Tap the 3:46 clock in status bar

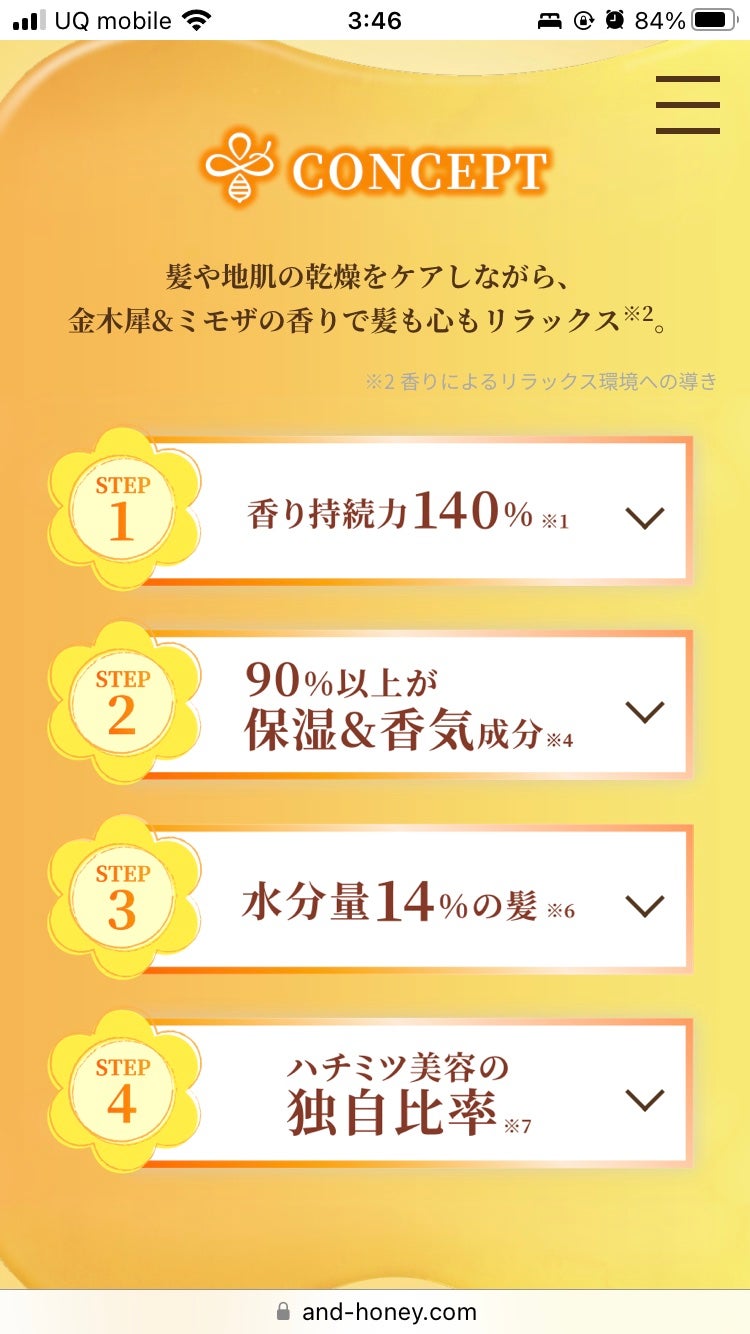[375, 17]
